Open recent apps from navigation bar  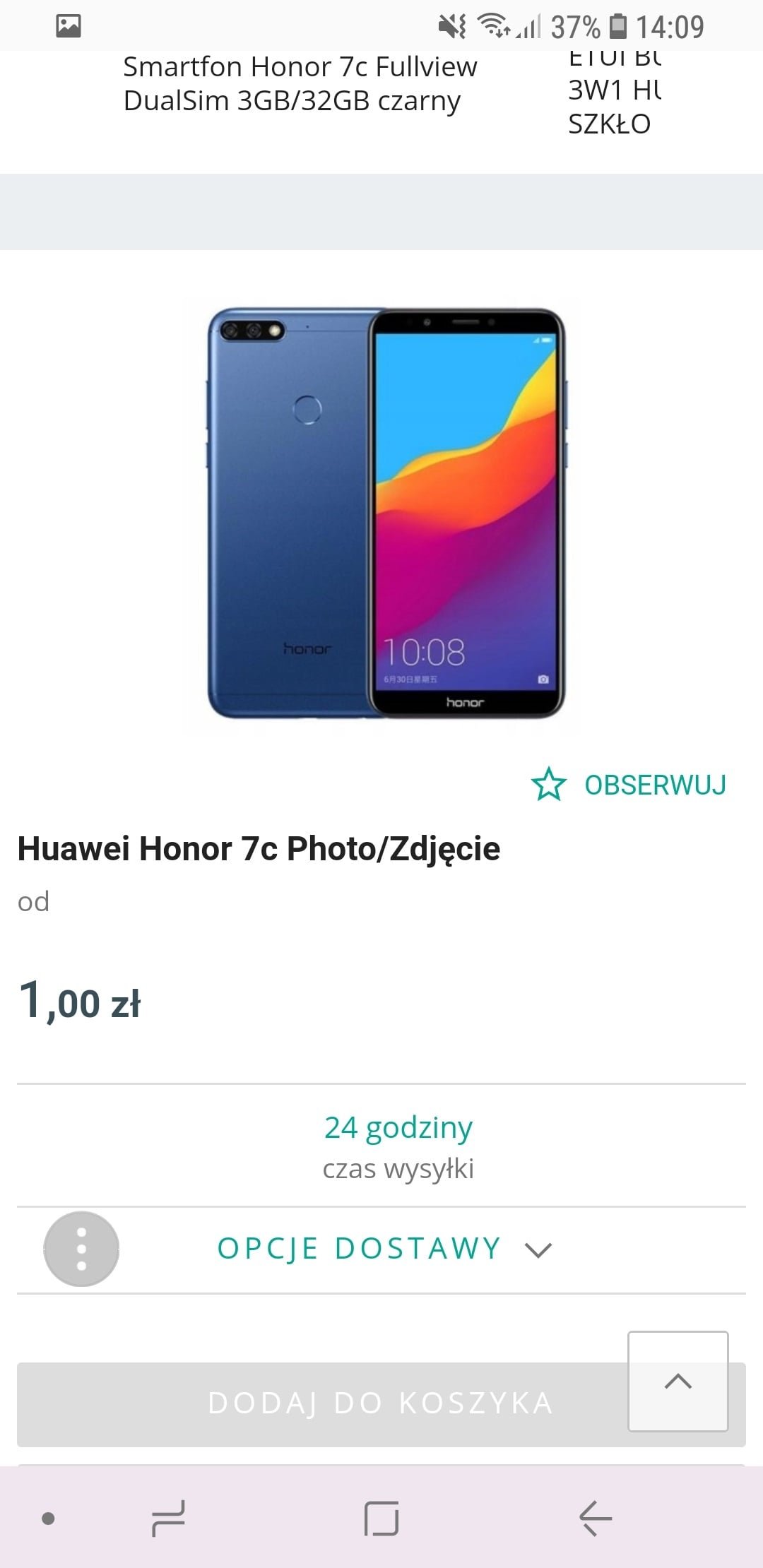point(168,1518)
